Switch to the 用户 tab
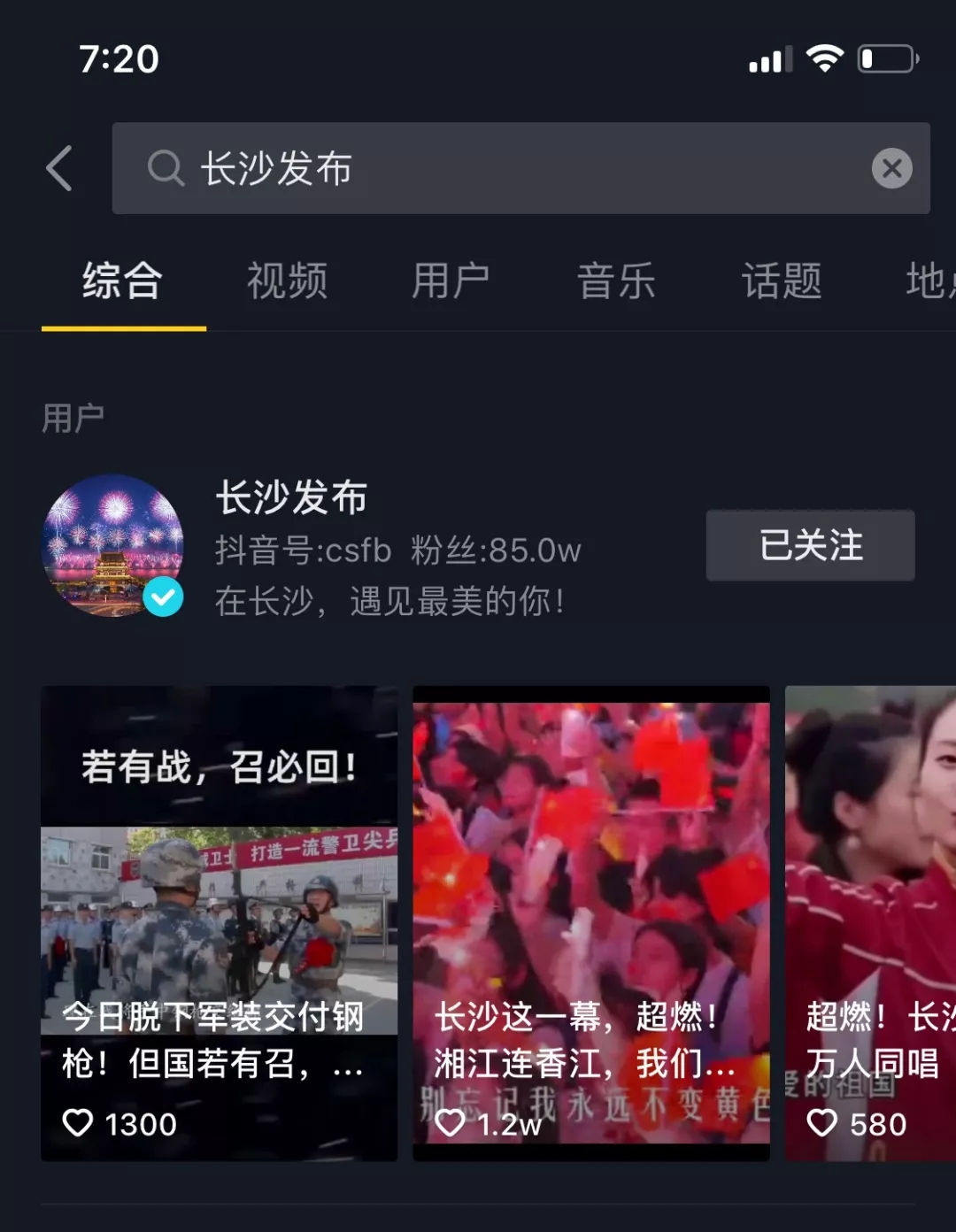956x1232 pixels. tap(451, 282)
